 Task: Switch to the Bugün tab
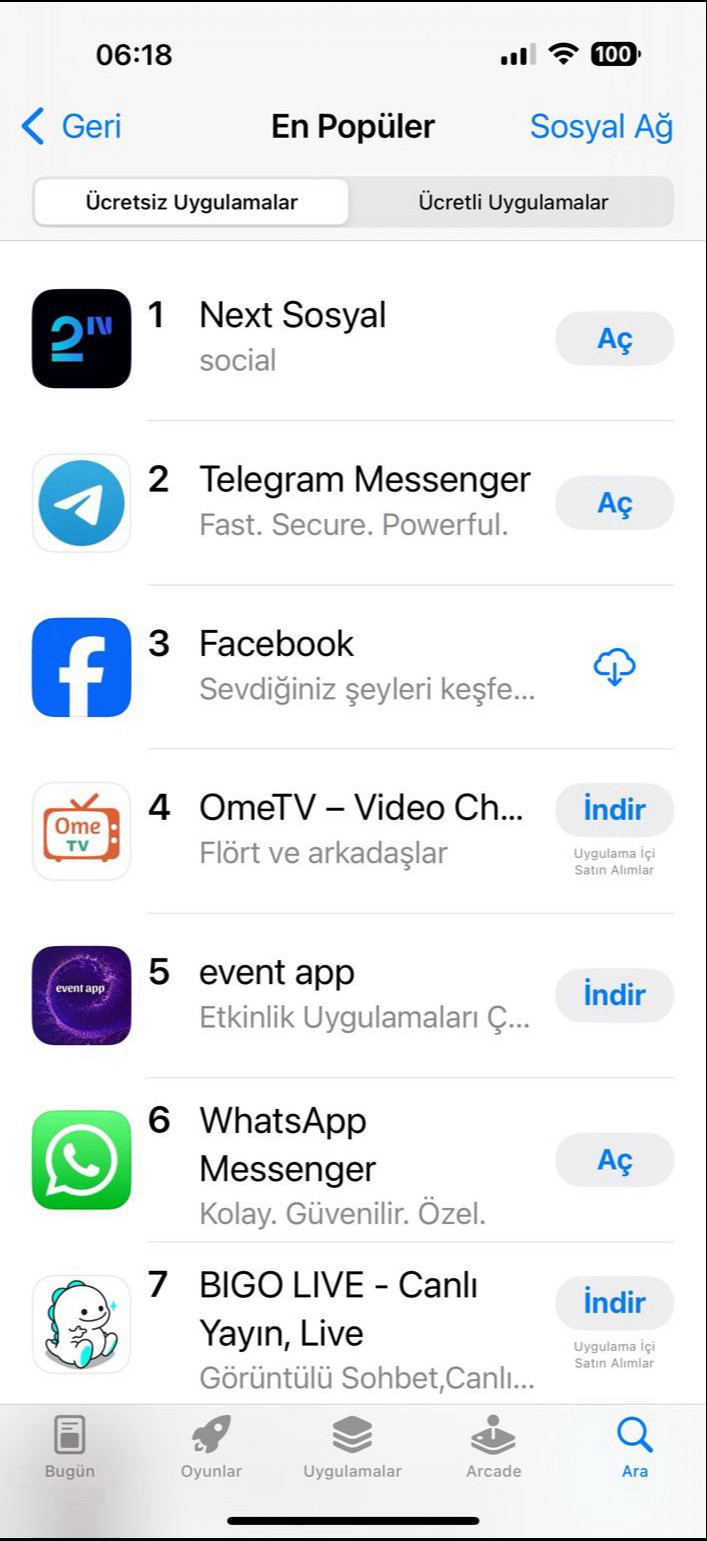[70, 1447]
